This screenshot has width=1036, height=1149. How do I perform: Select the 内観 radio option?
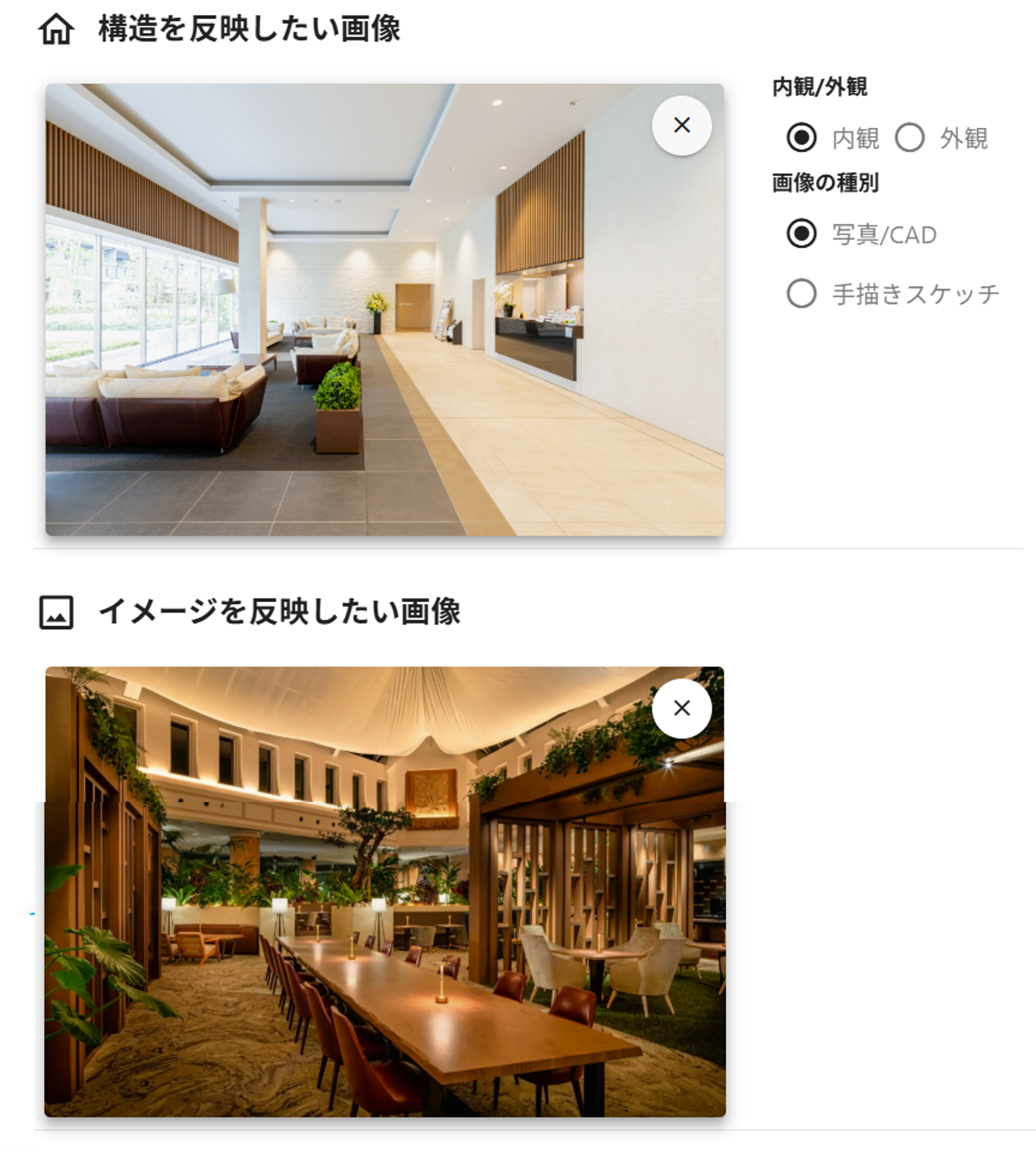coord(801,137)
